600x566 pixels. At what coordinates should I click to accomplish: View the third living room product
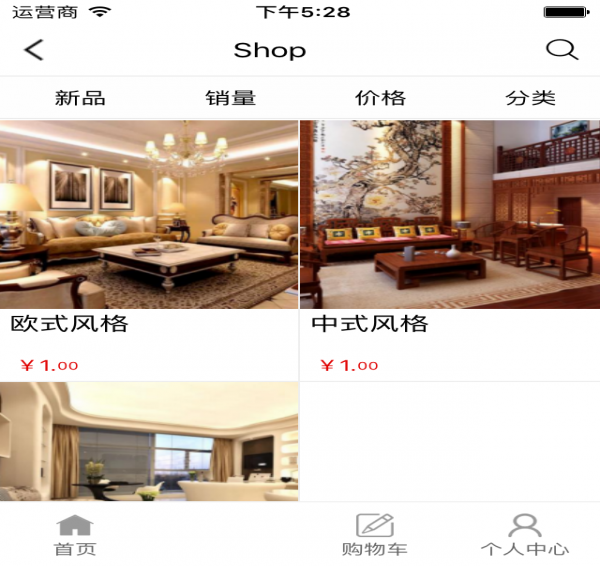(149, 440)
